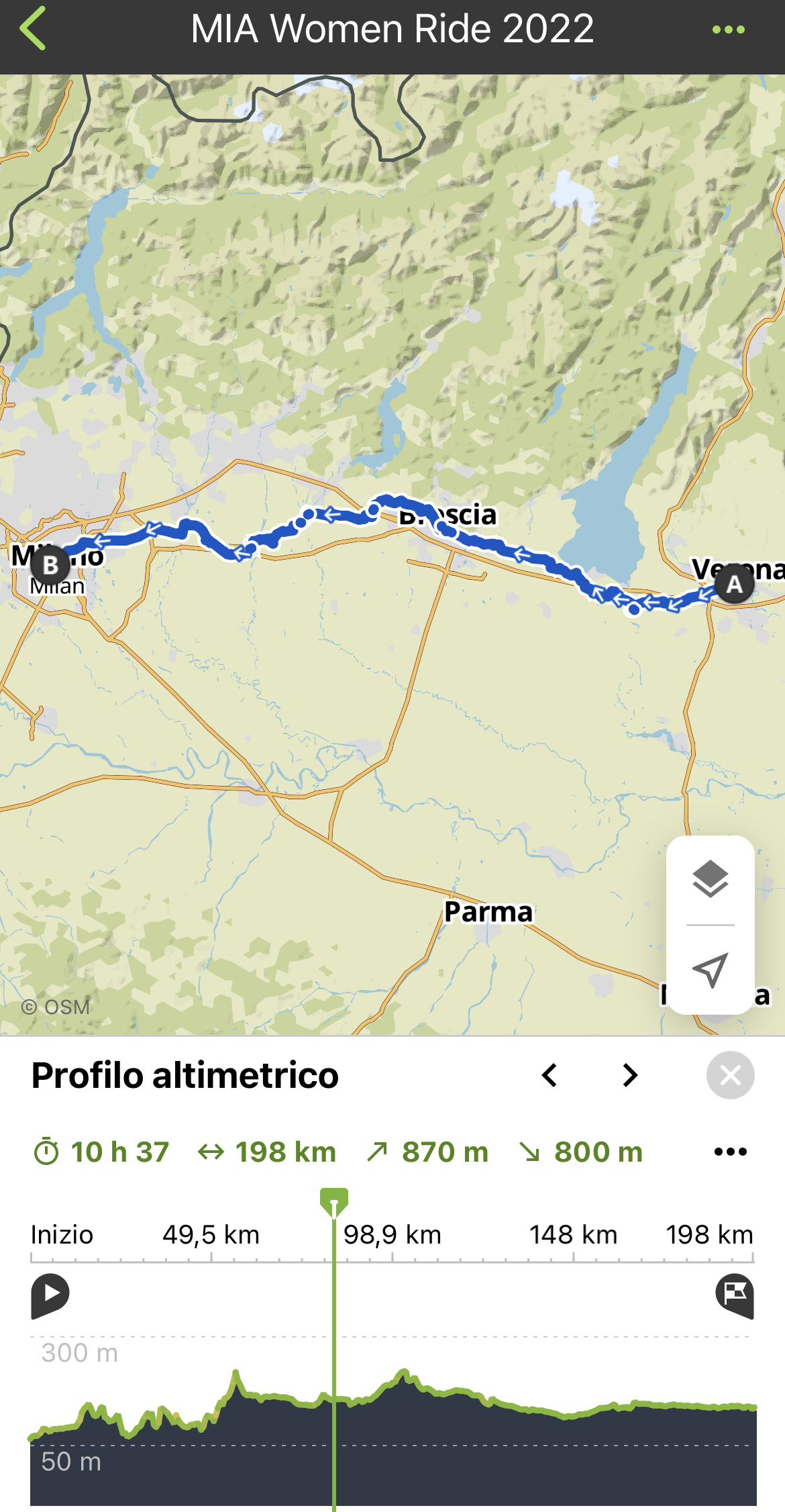The image size is (785, 1512).
Task: Go to next panel in Profilo altimetrico
Action: [x=629, y=1075]
